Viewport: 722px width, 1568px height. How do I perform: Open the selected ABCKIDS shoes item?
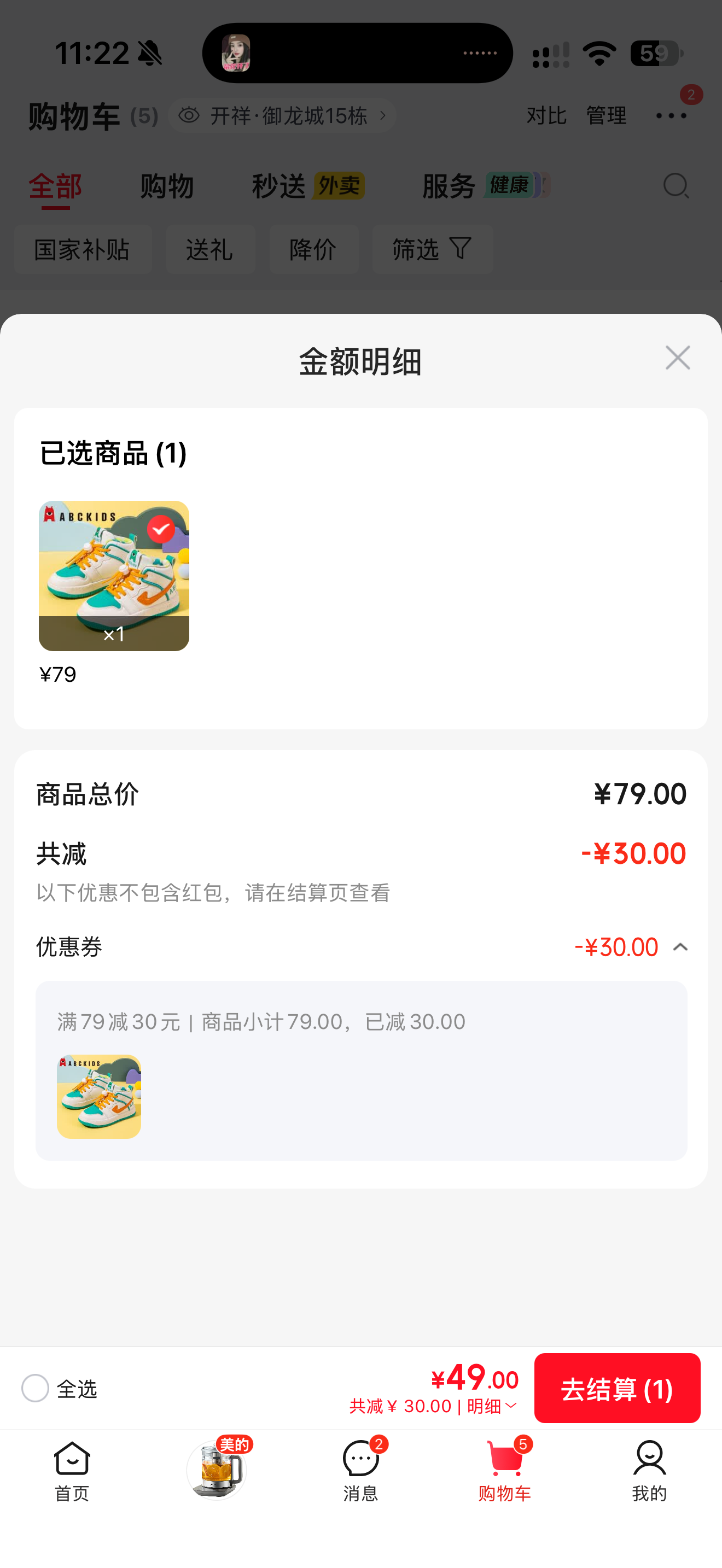coord(114,576)
